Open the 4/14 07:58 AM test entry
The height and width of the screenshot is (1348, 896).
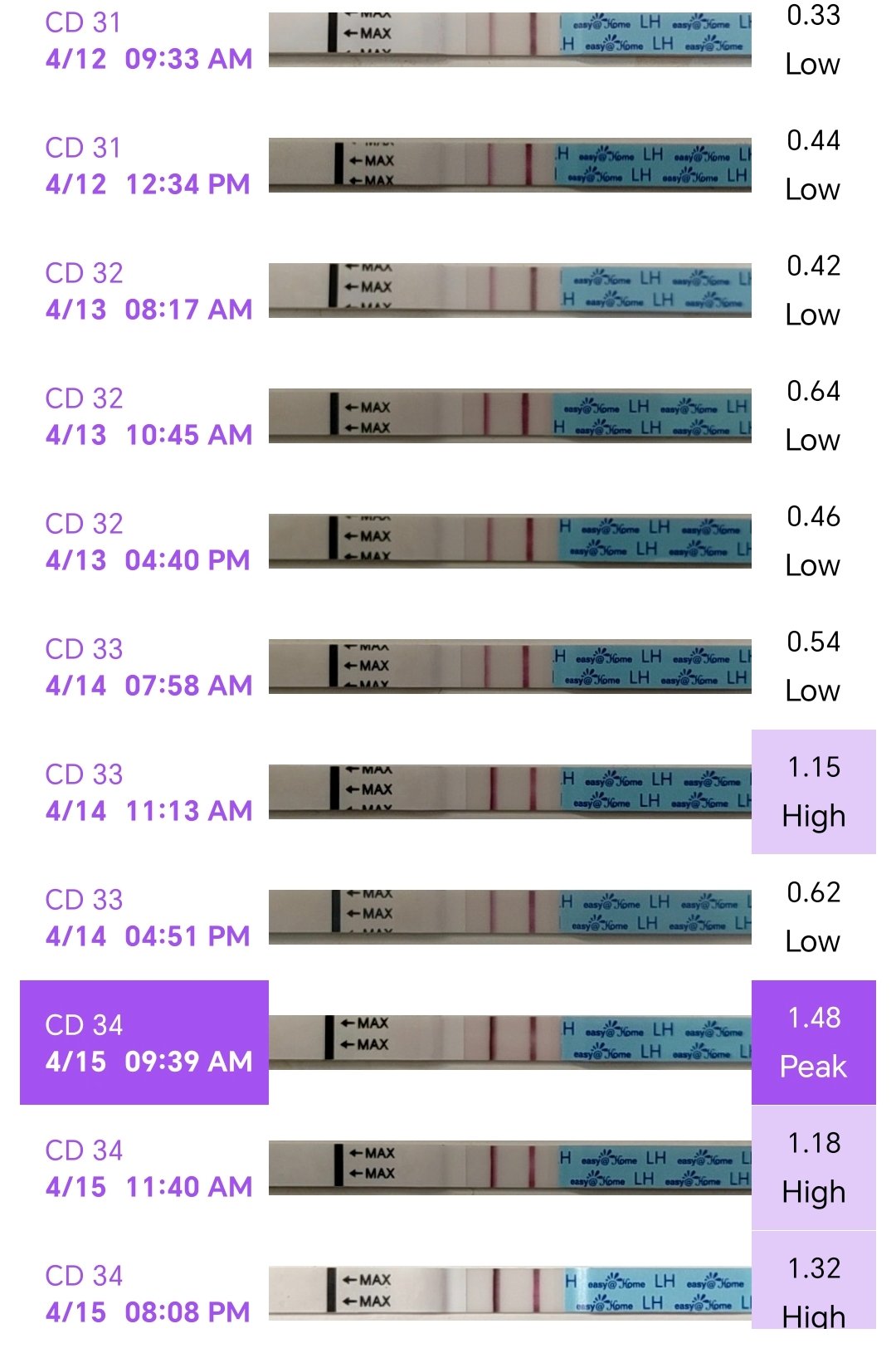point(149,668)
